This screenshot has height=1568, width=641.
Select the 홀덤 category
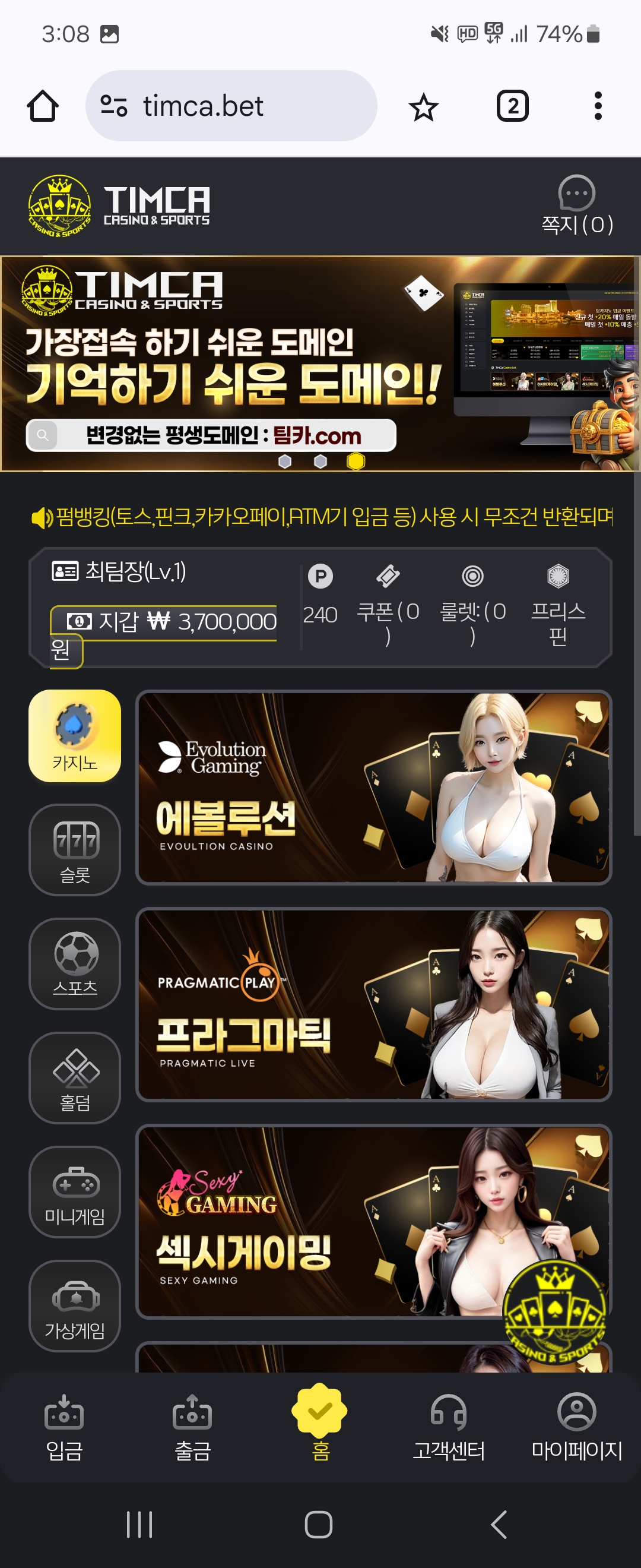[x=75, y=1077]
